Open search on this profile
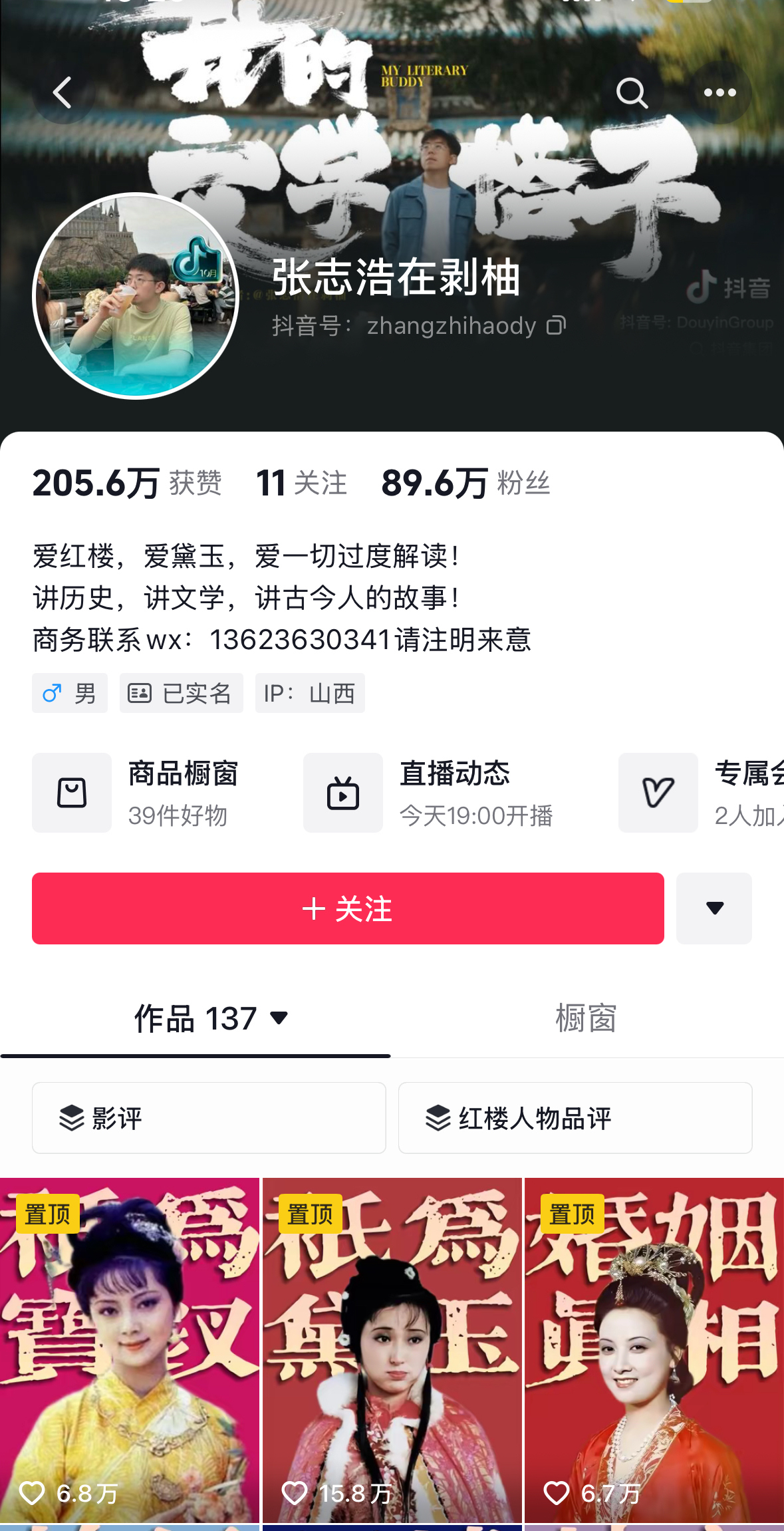This screenshot has height=1531, width=784. click(x=631, y=92)
